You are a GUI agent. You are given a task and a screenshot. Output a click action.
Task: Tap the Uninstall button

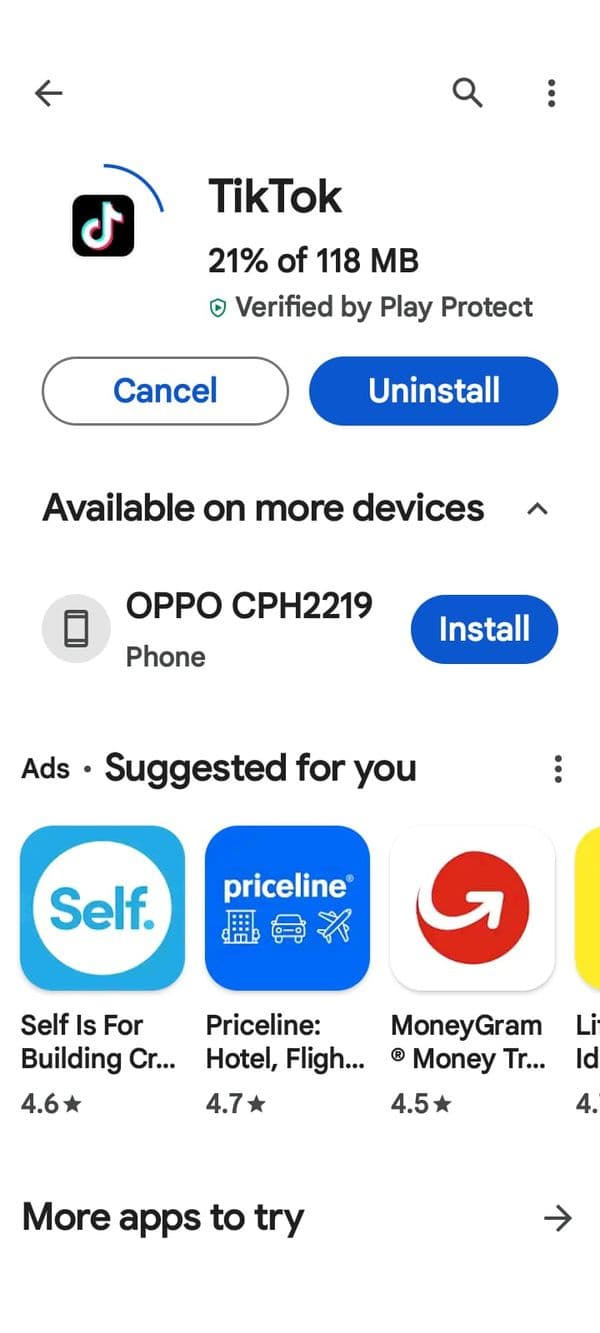tap(433, 390)
